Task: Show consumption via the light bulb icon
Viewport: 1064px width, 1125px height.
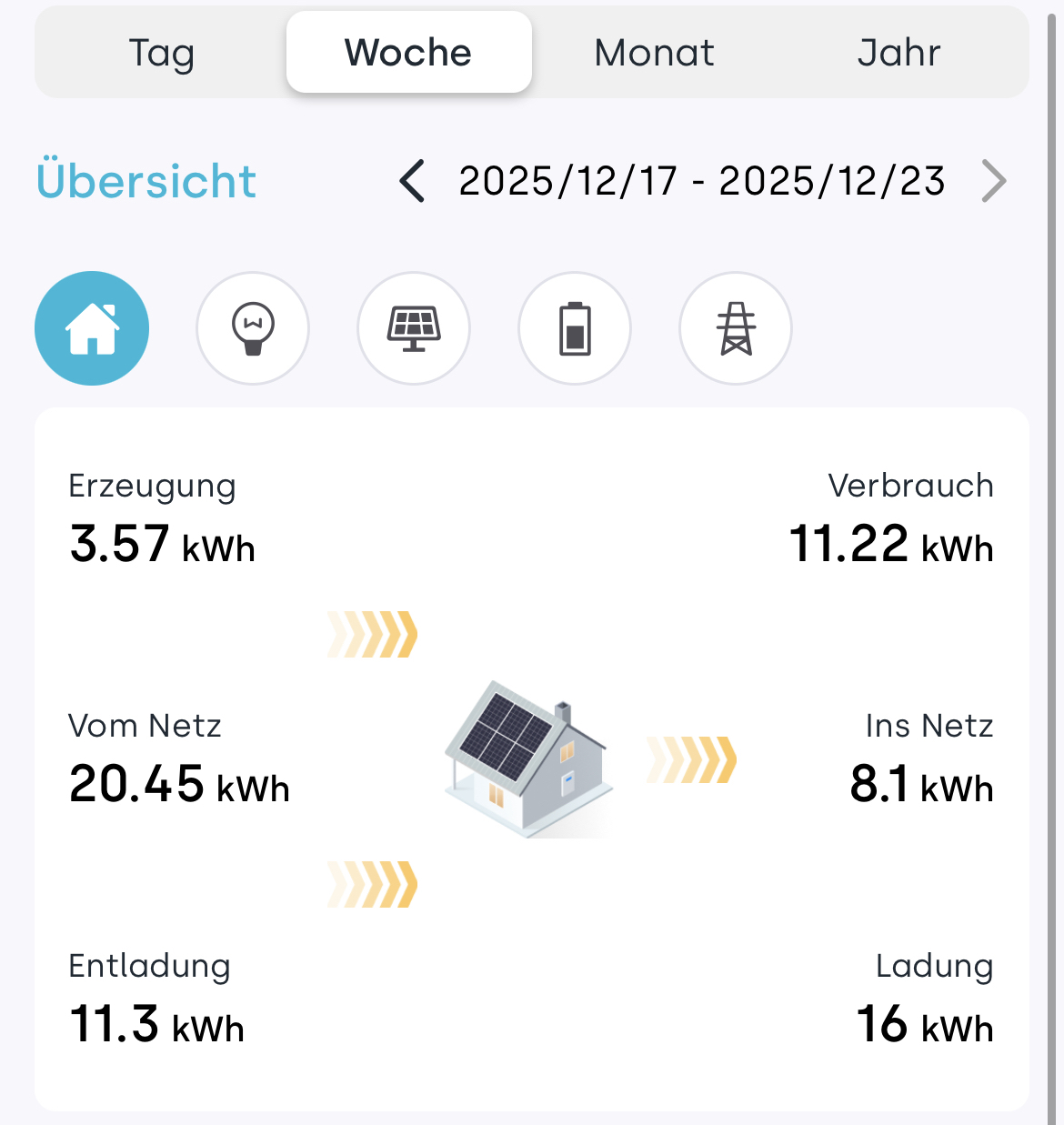Action: (253, 328)
